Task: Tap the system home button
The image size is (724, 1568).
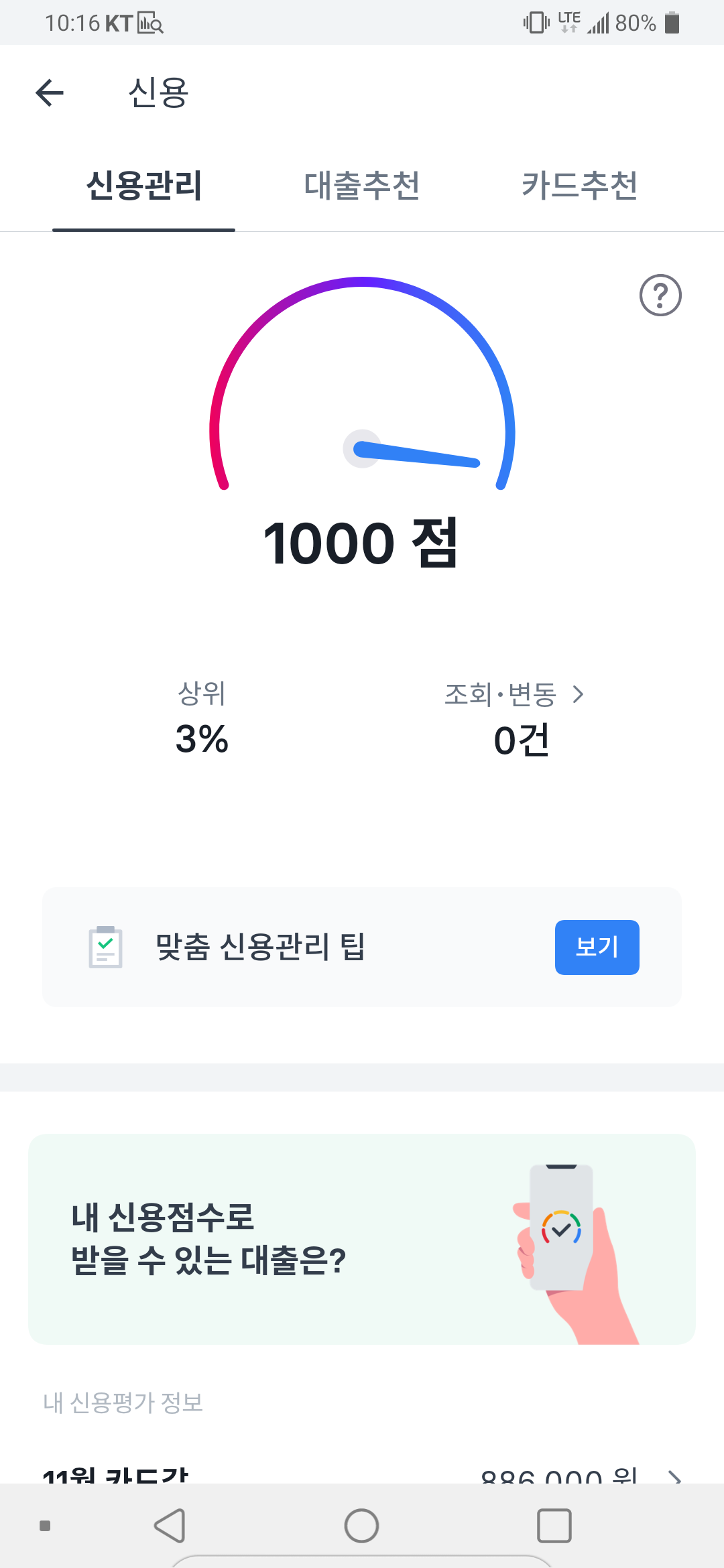Action: [x=361, y=1526]
